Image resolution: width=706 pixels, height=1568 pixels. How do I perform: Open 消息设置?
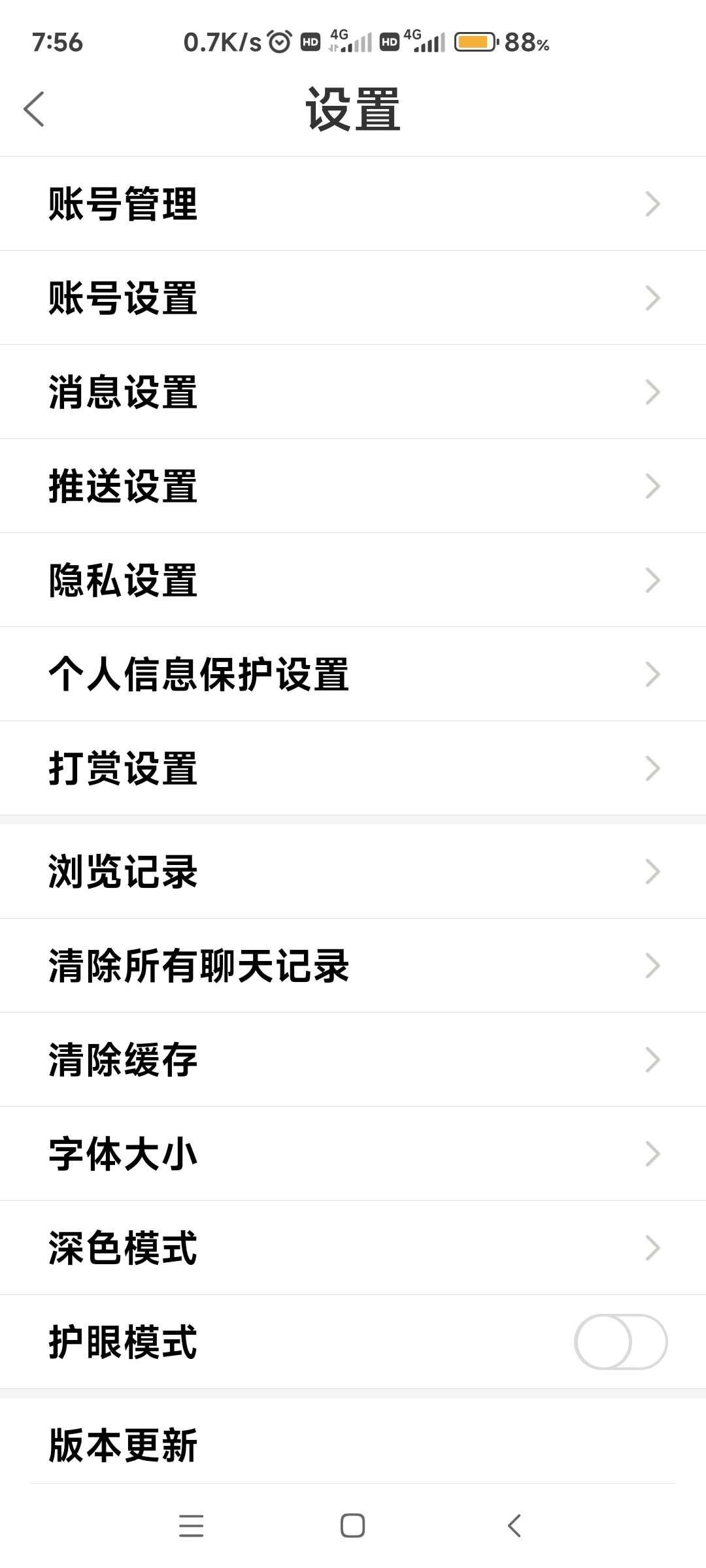[x=353, y=392]
